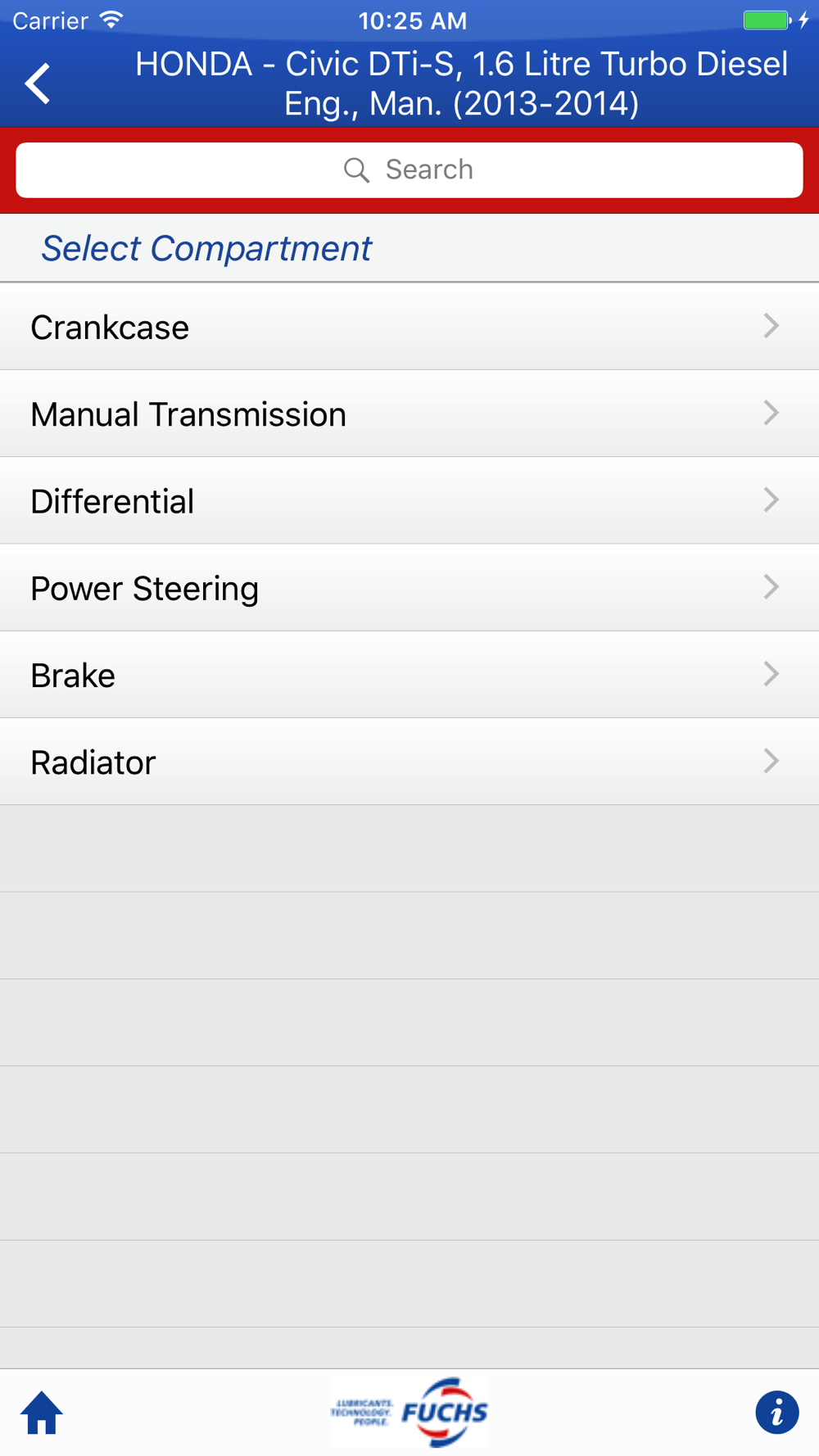Open the Differential row
This screenshot has height=1456, width=819.
pyautogui.click(x=409, y=500)
